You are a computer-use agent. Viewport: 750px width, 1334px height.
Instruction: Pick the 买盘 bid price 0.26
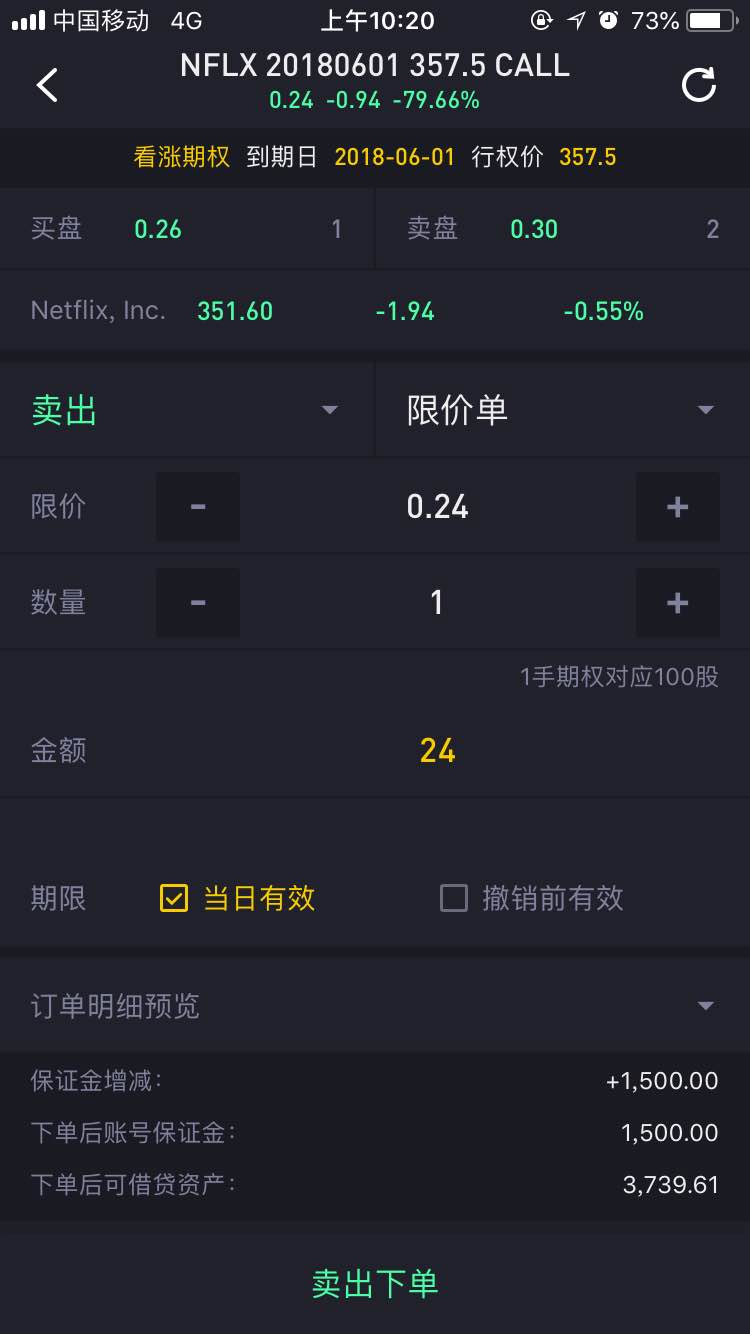point(158,229)
